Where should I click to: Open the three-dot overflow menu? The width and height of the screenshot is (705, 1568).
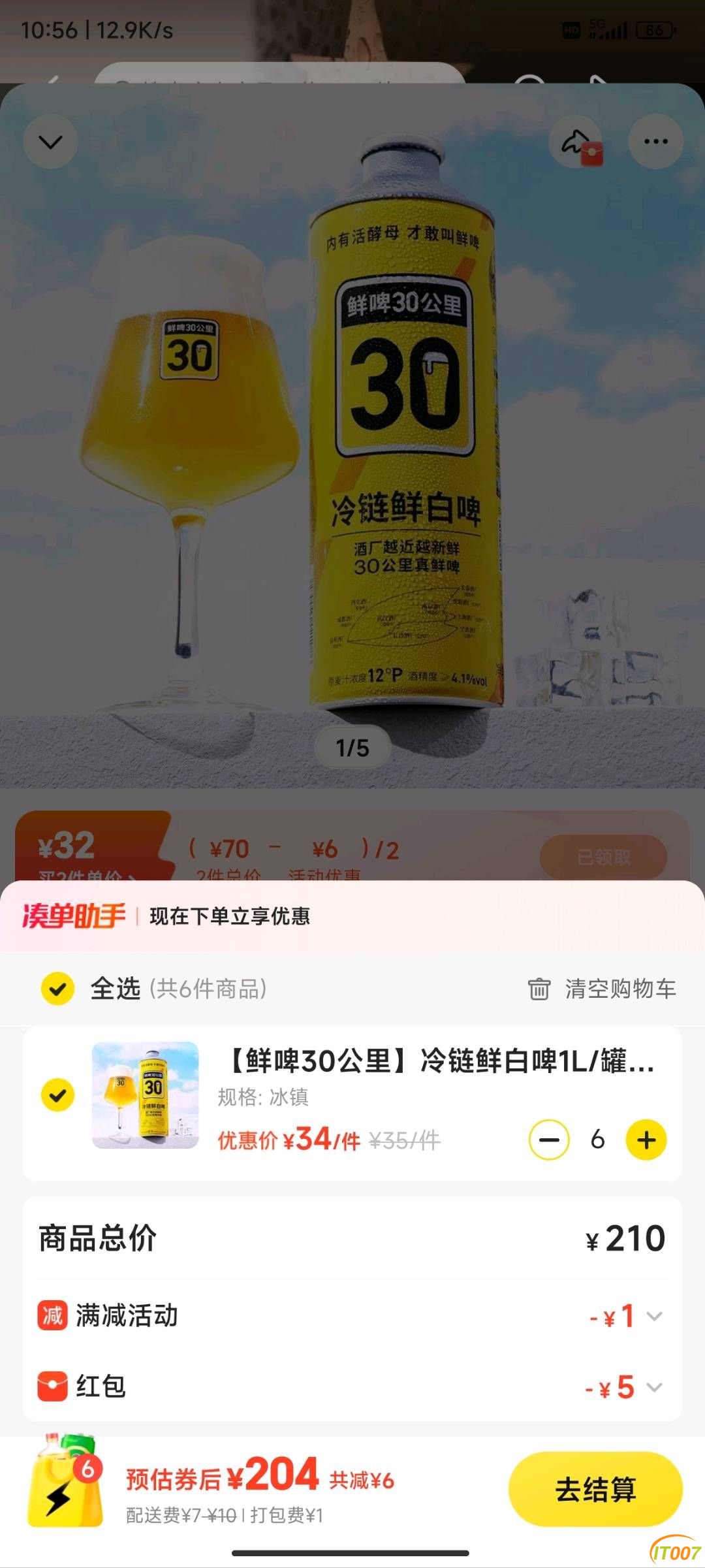click(655, 142)
